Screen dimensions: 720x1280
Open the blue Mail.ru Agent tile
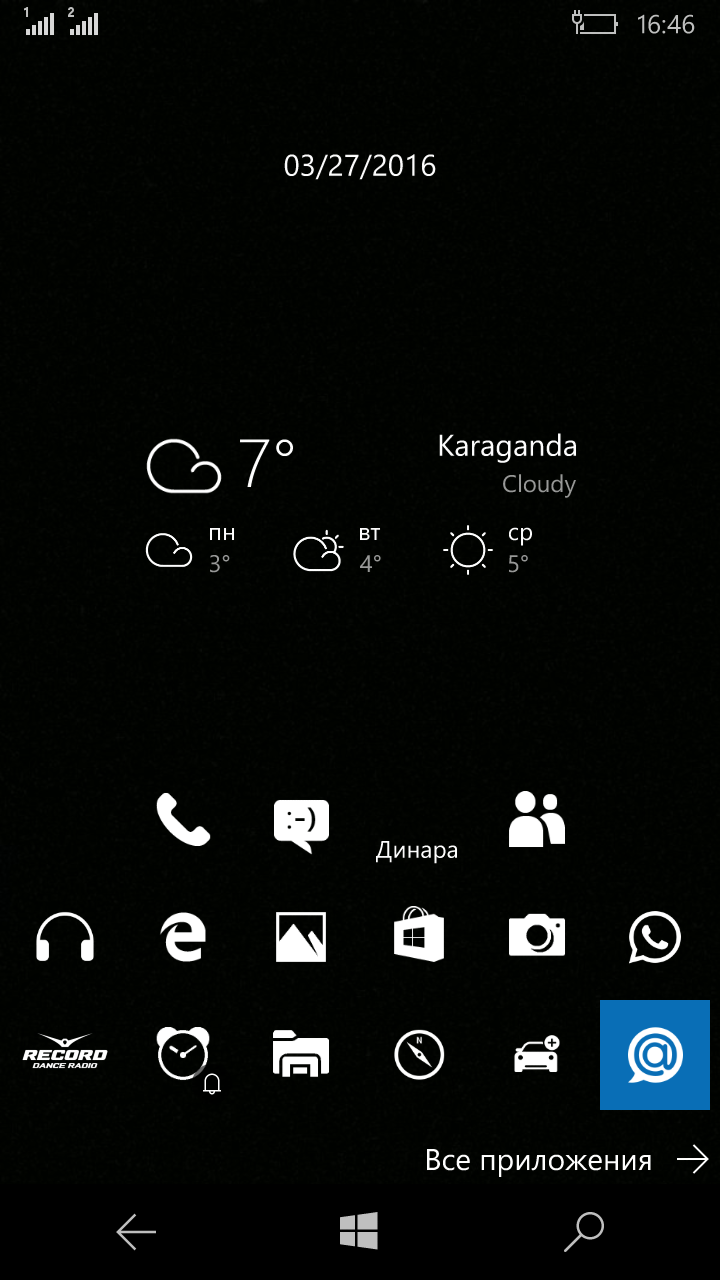(655, 1055)
